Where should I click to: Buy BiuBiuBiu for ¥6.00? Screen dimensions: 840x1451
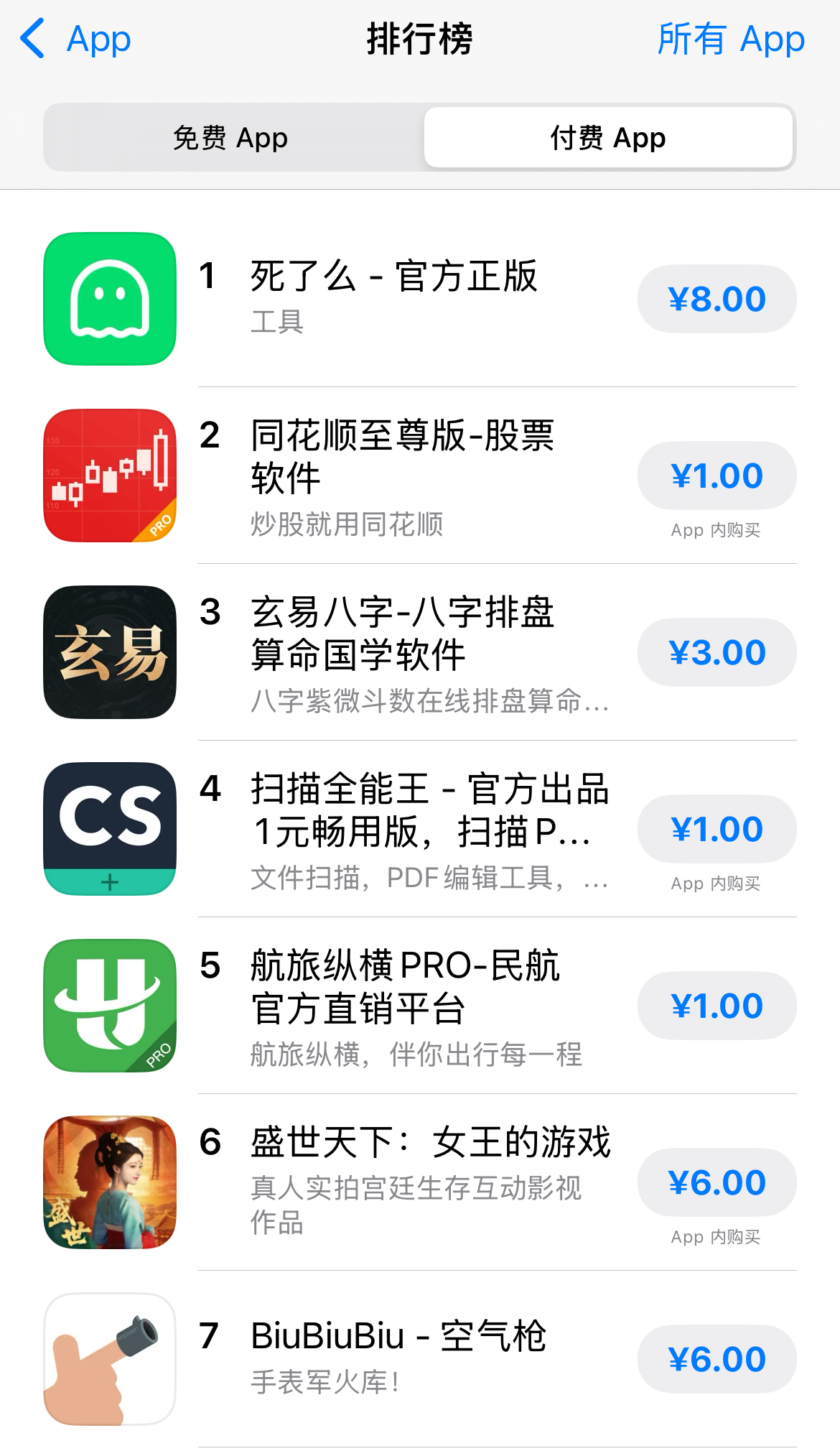[x=717, y=1359]
